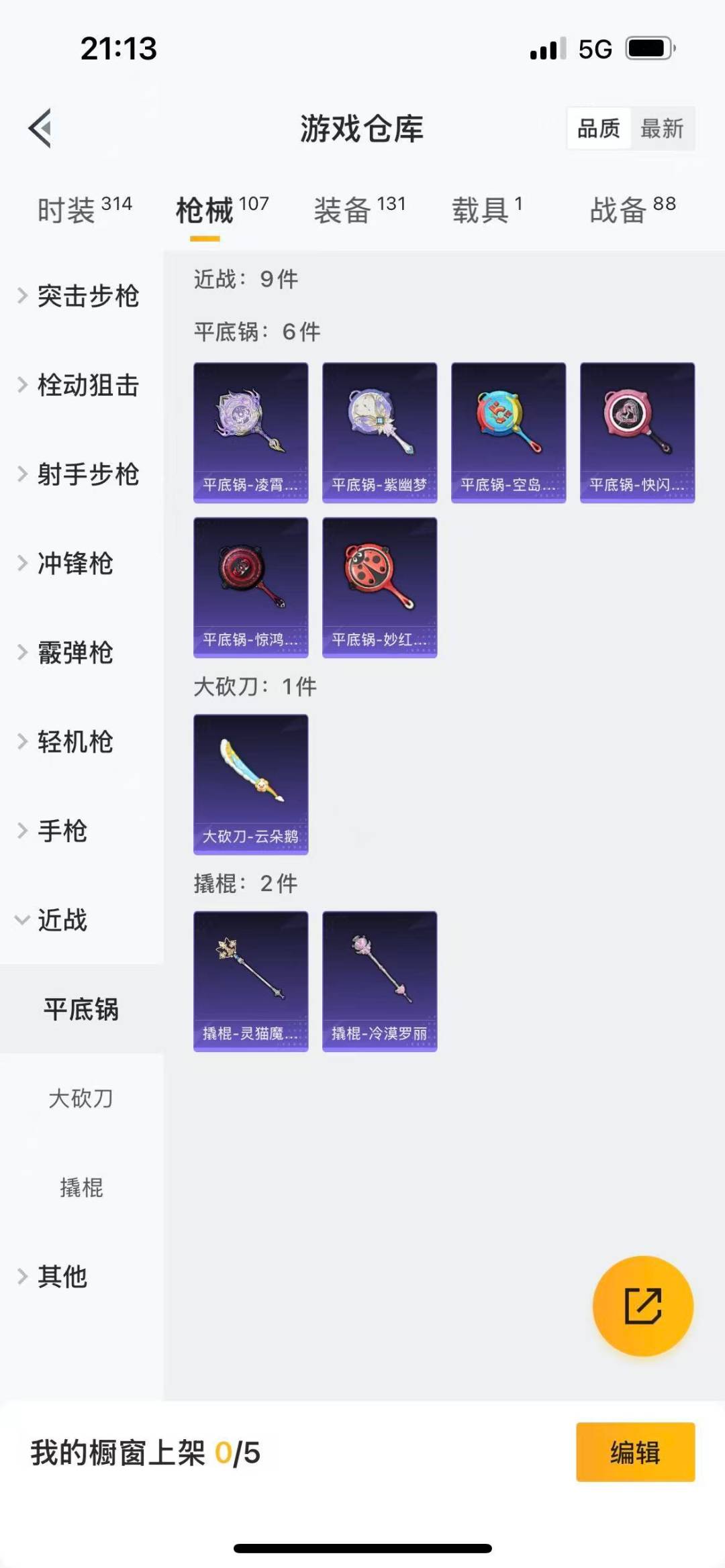Open the 战备 tab
The width and height of the screenshot is (725, 1568).
click(632, 210)
